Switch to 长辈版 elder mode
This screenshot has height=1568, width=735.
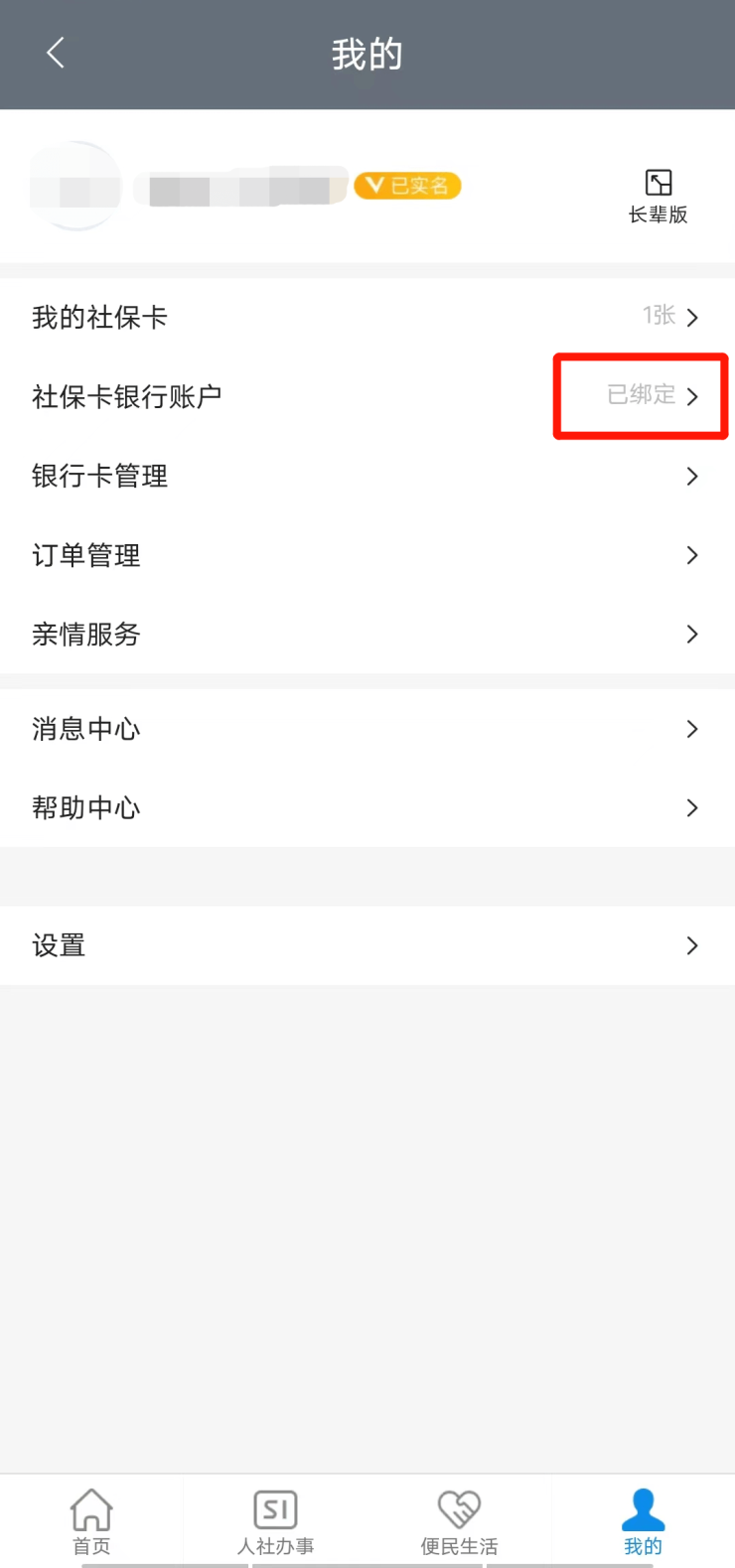coord(658,196)
